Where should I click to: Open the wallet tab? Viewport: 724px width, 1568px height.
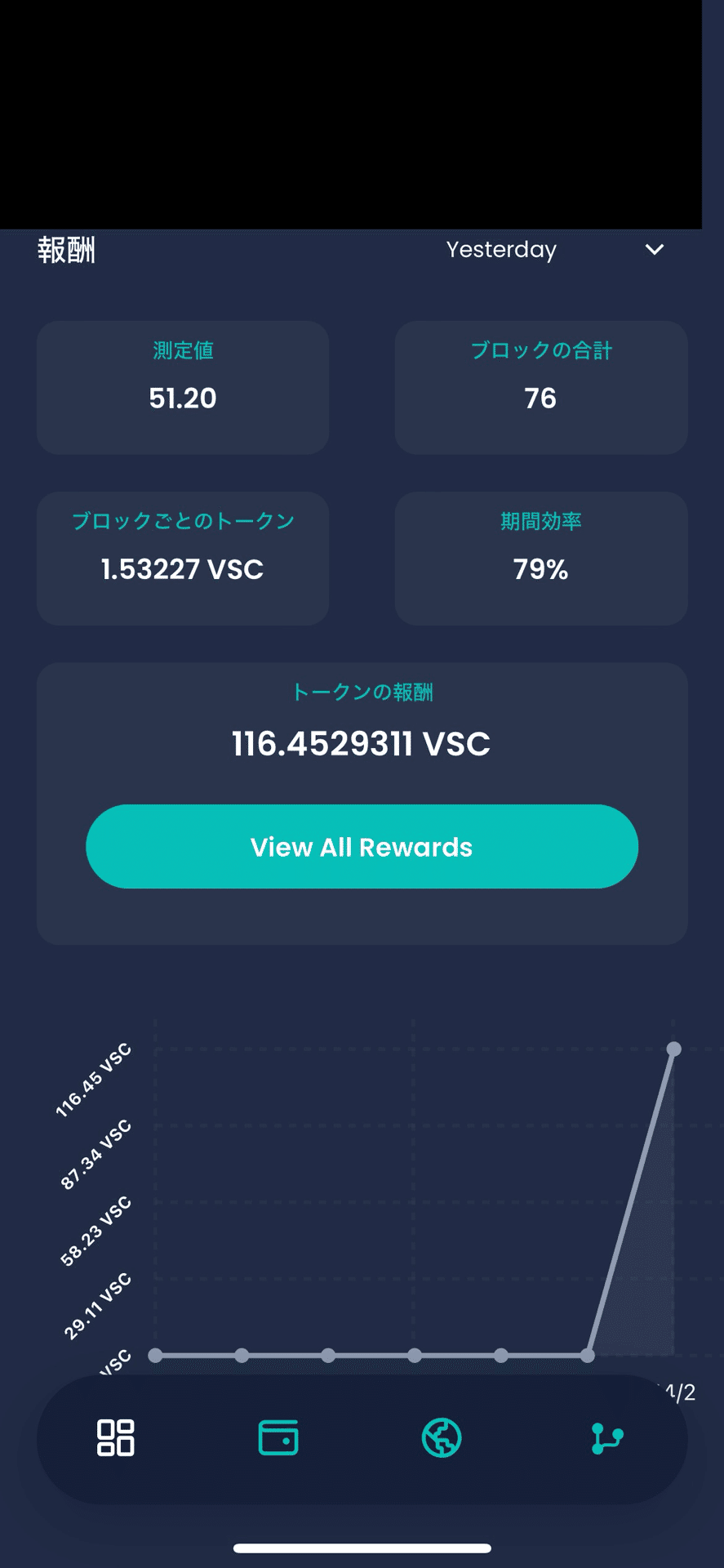click(278, 1437)
